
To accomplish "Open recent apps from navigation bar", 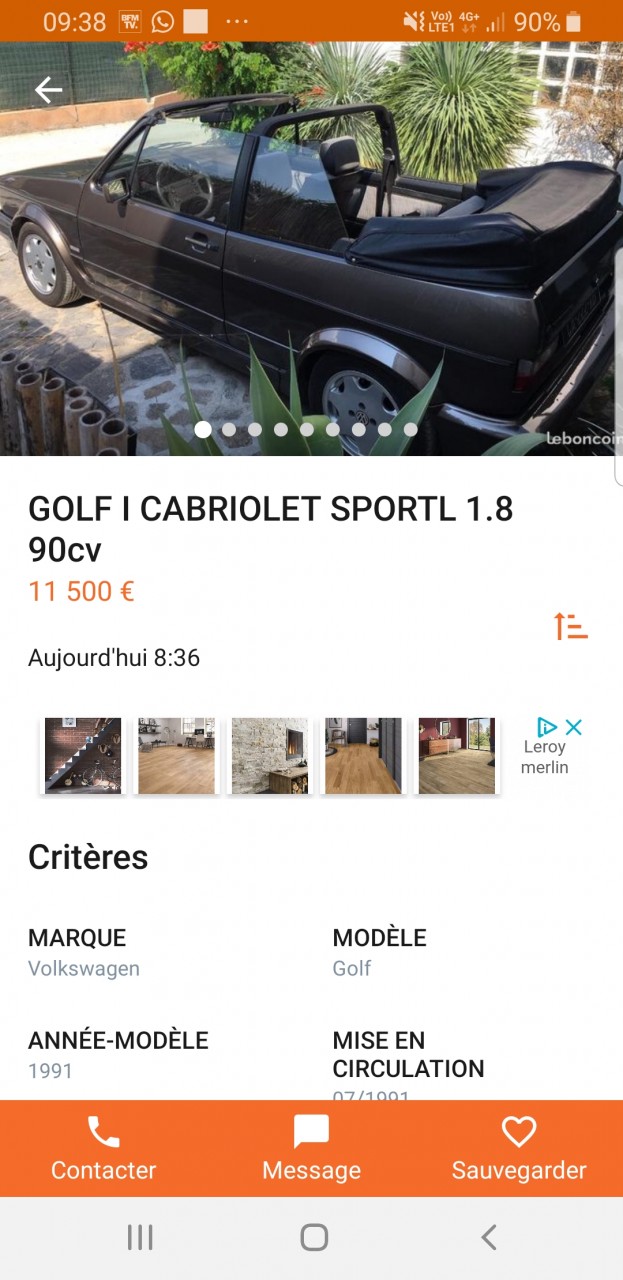I will point(140,1238).
